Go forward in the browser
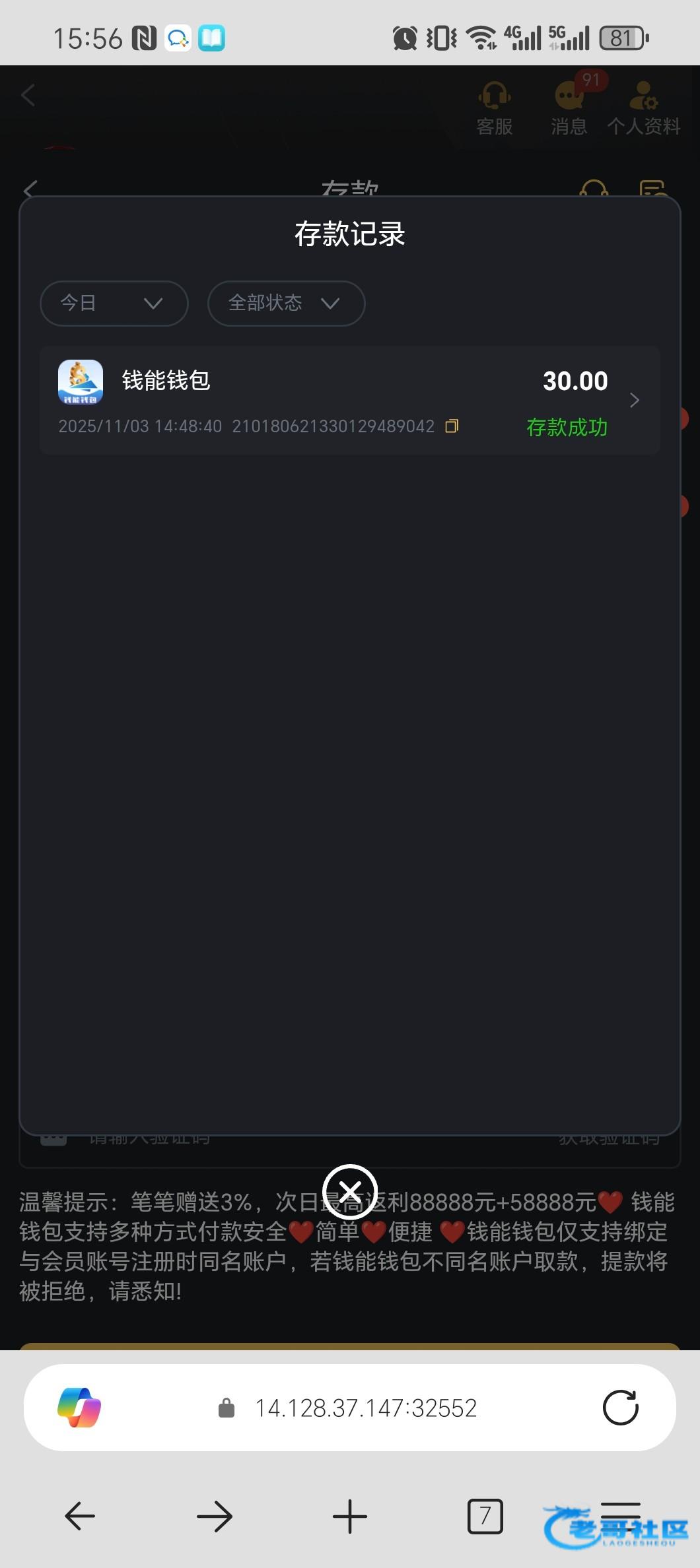The image size is (700, 1568). tap(215, 1516)
